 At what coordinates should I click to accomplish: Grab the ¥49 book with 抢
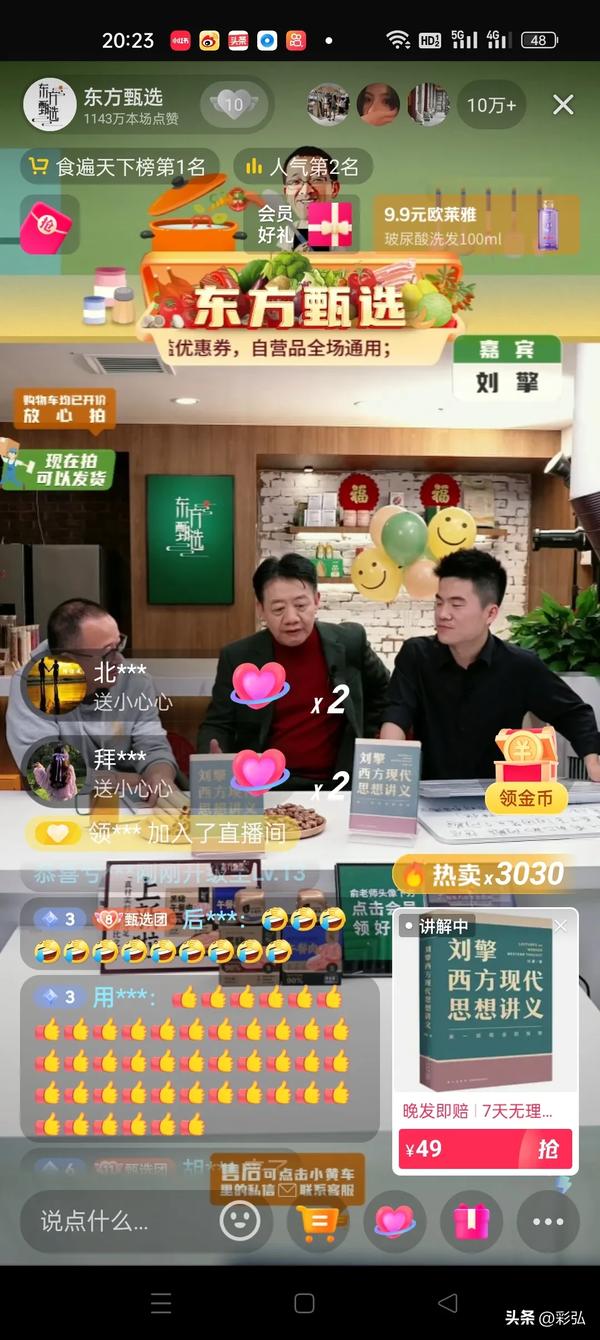click(x=548, y=1149)
